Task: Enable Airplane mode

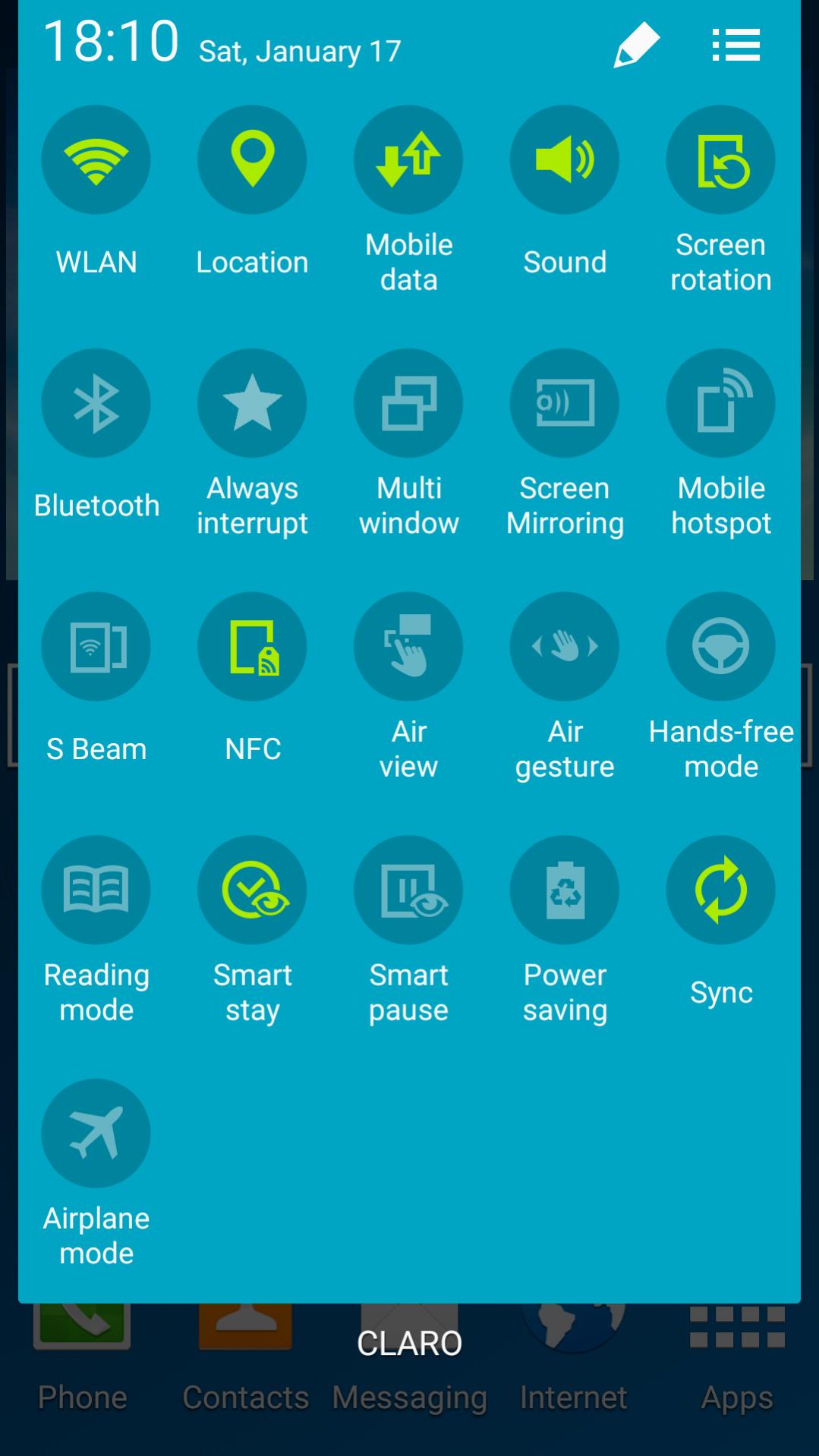Action: pos(96,1133)
